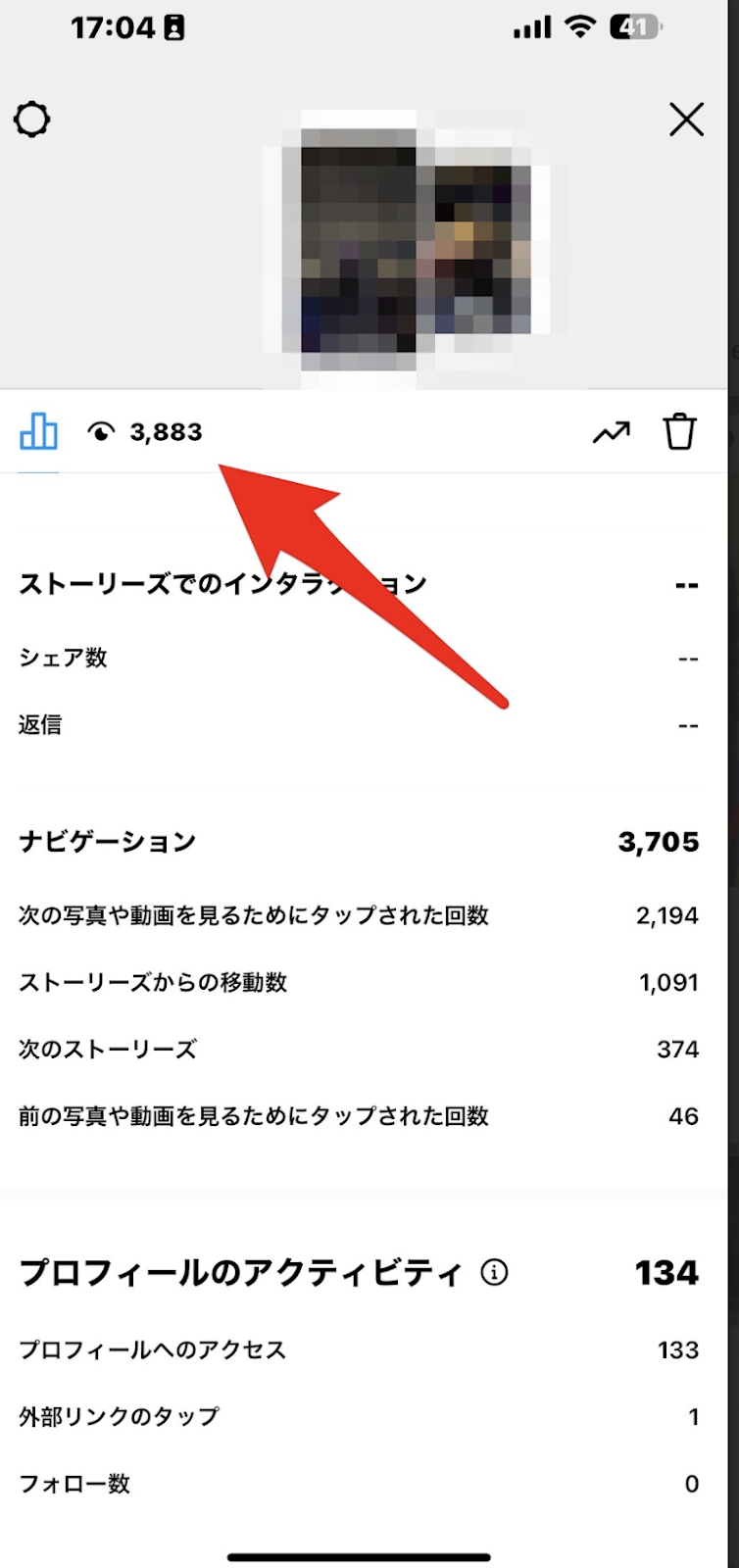
Task: Switch to the bar chart insights tab
Action: 39,431
